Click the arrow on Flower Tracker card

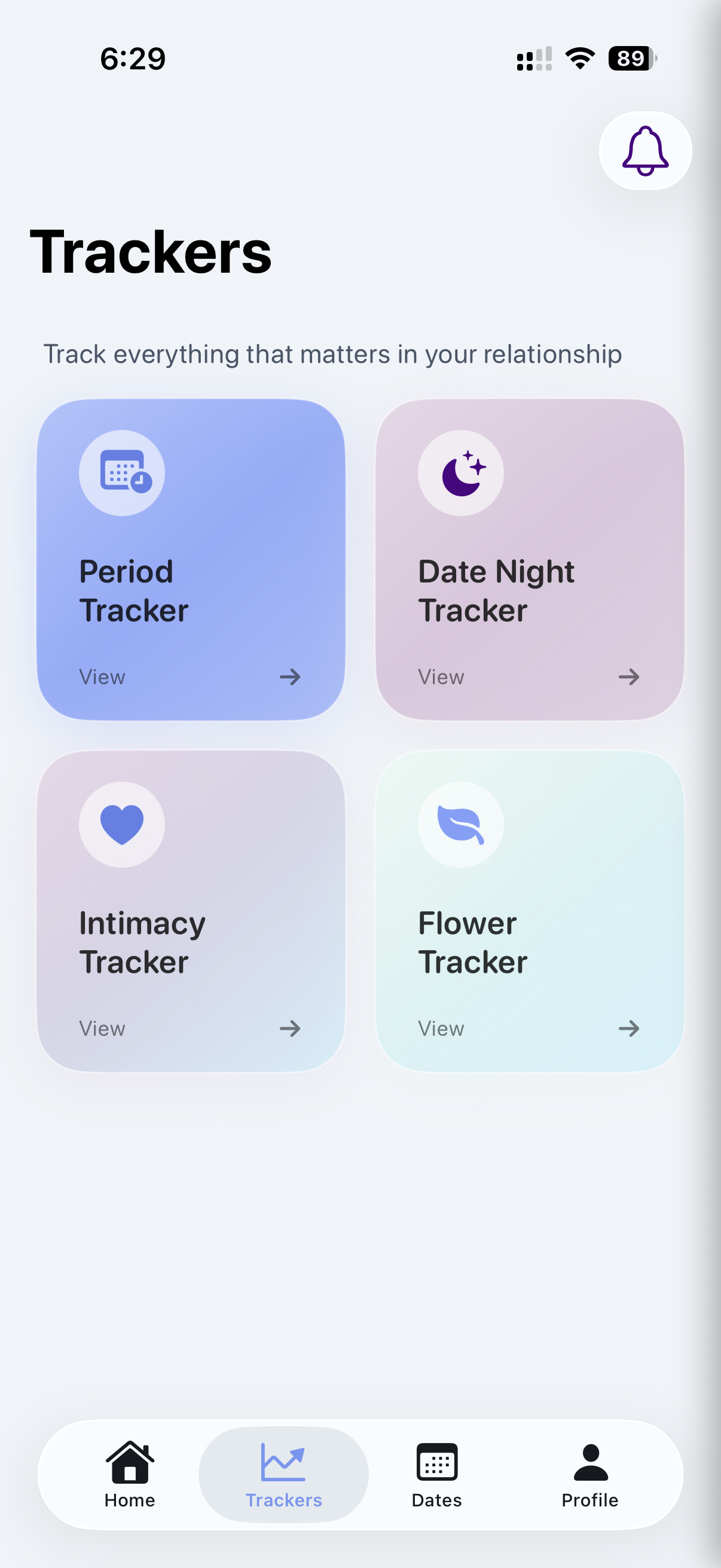(x=629, y=1029)
